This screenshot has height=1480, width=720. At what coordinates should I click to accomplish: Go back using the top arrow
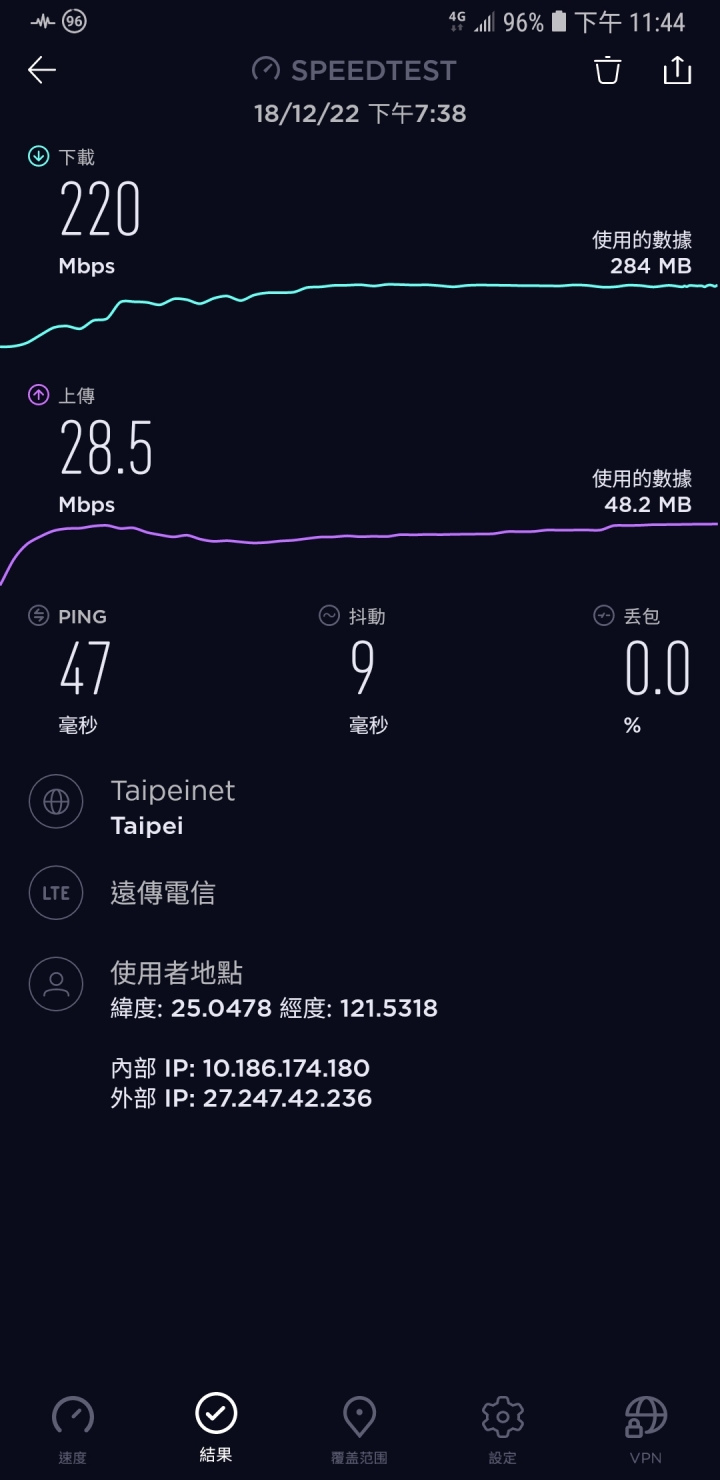[42, 70]
